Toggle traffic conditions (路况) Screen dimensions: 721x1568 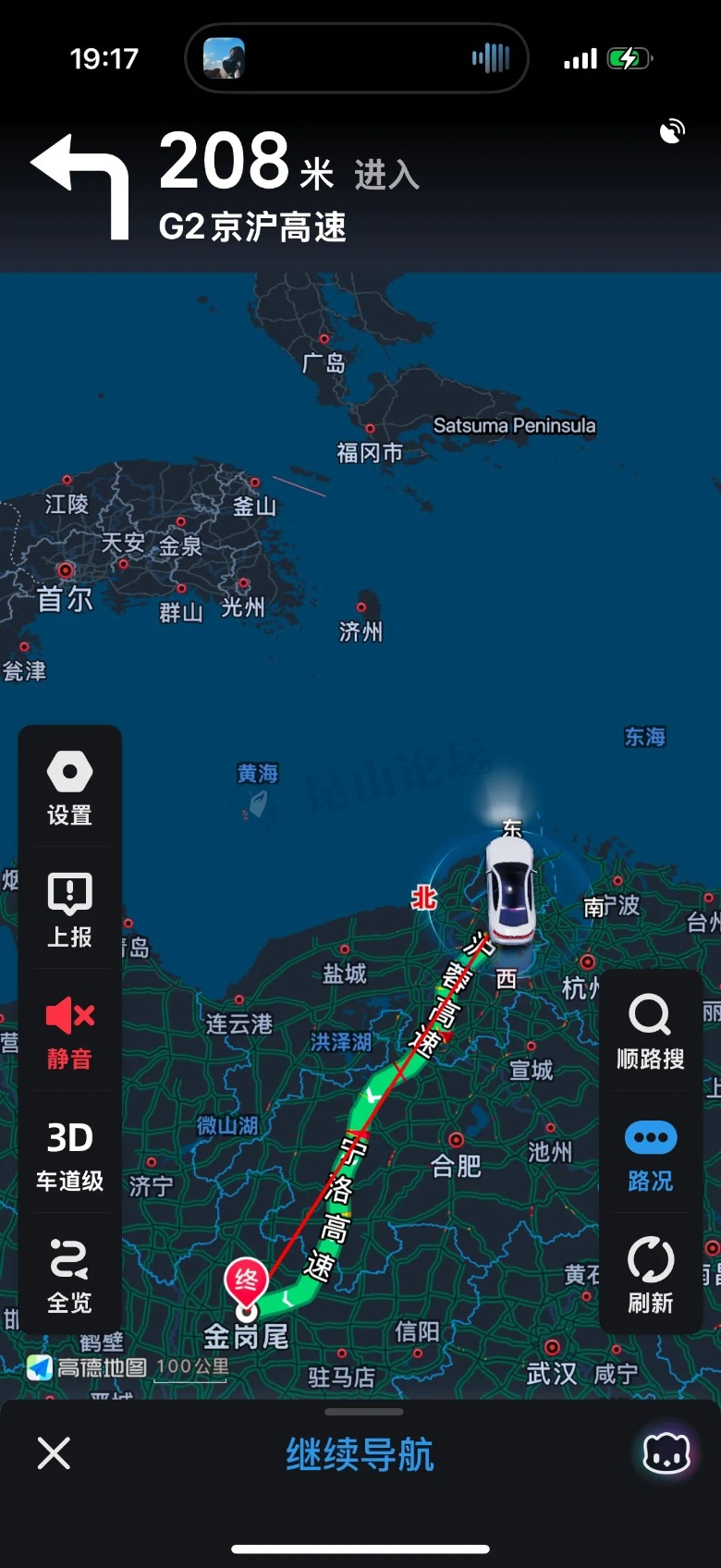click(x=651, y=1154)
